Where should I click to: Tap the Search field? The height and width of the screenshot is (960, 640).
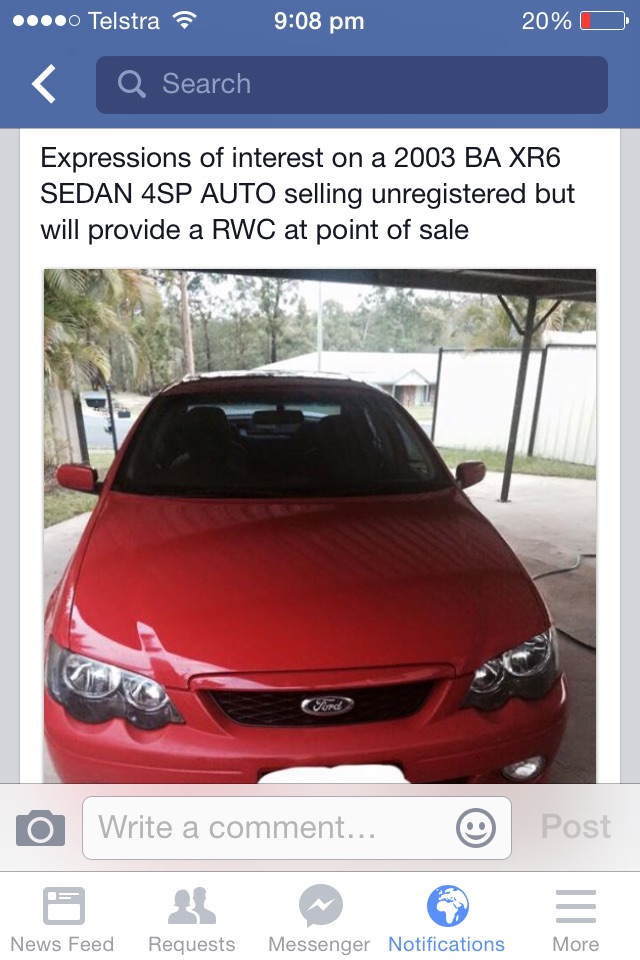point(351,85)
